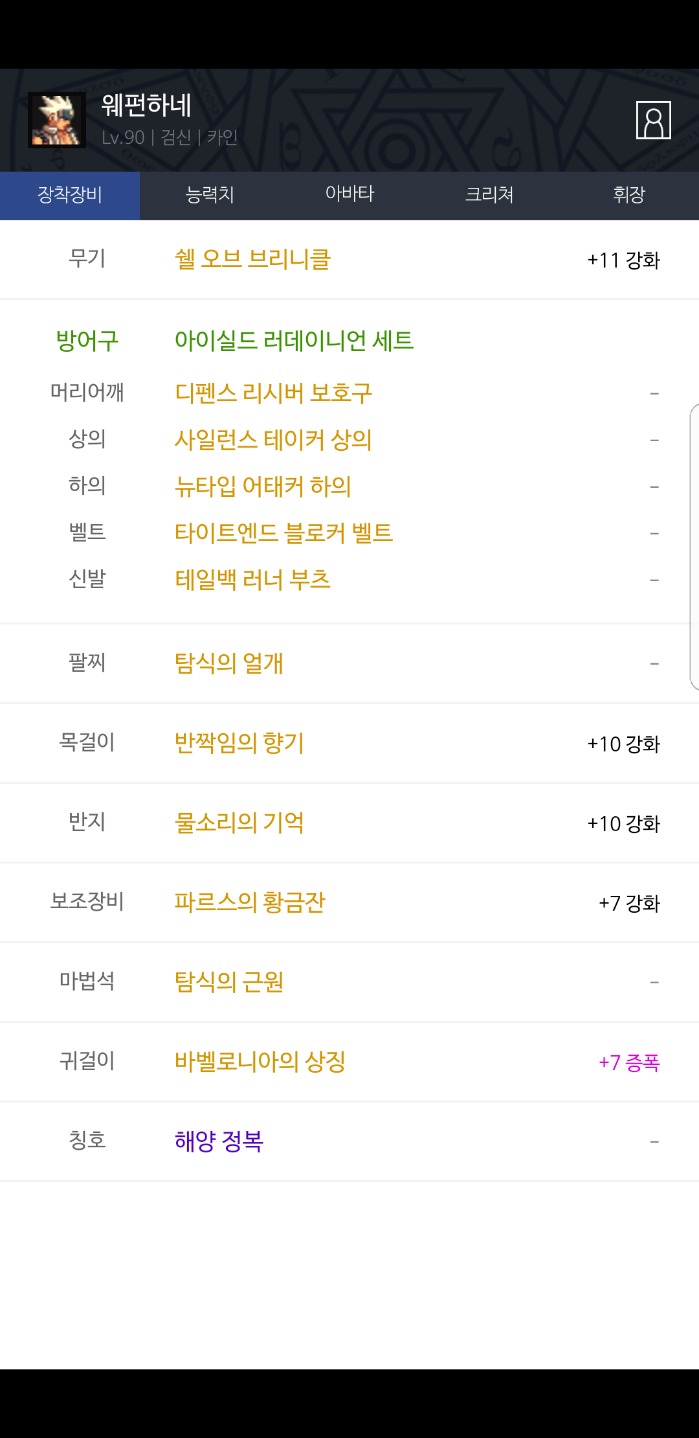Open ring item 물소리의 기억
699x1438 pixels.
click(x=239, y=823)
